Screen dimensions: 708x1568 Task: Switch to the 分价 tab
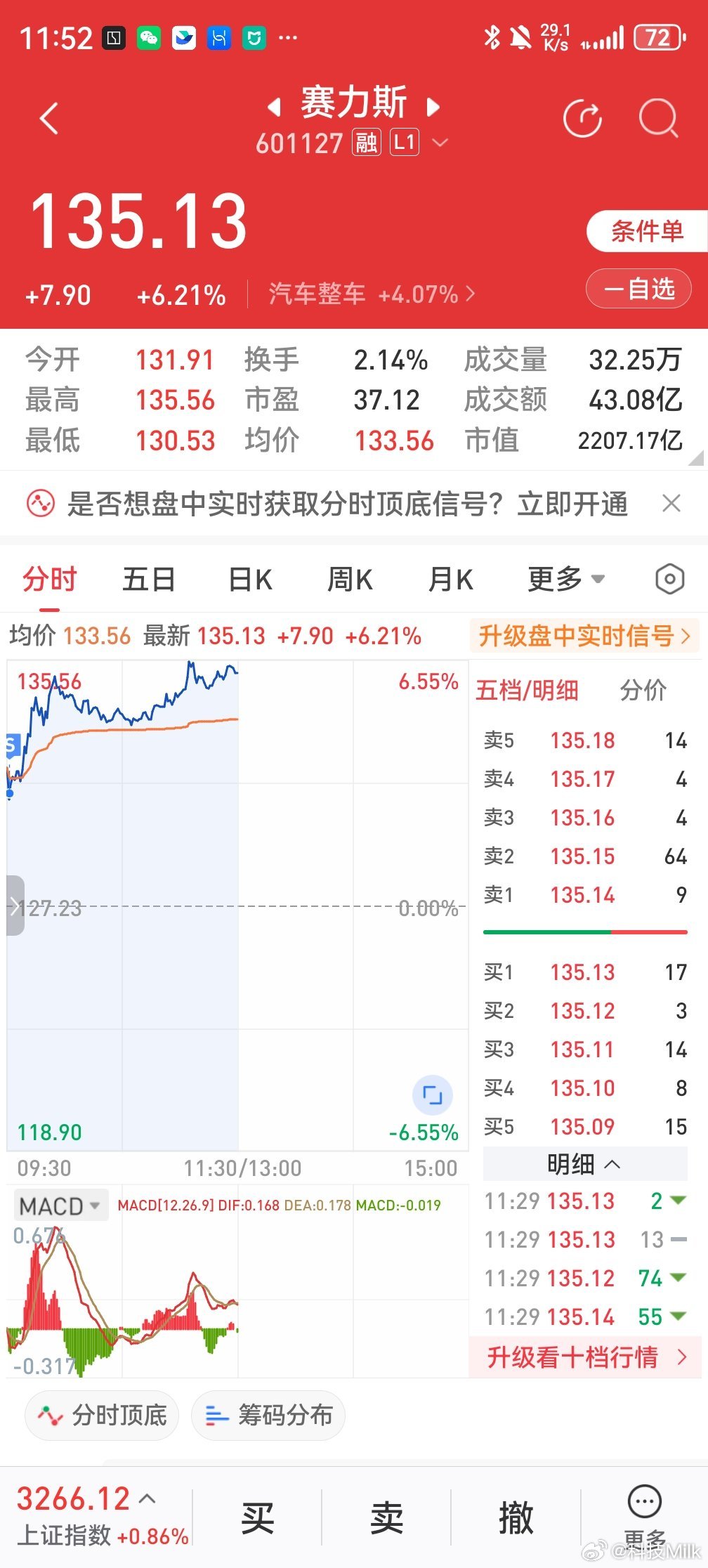(x=643, y=690)
